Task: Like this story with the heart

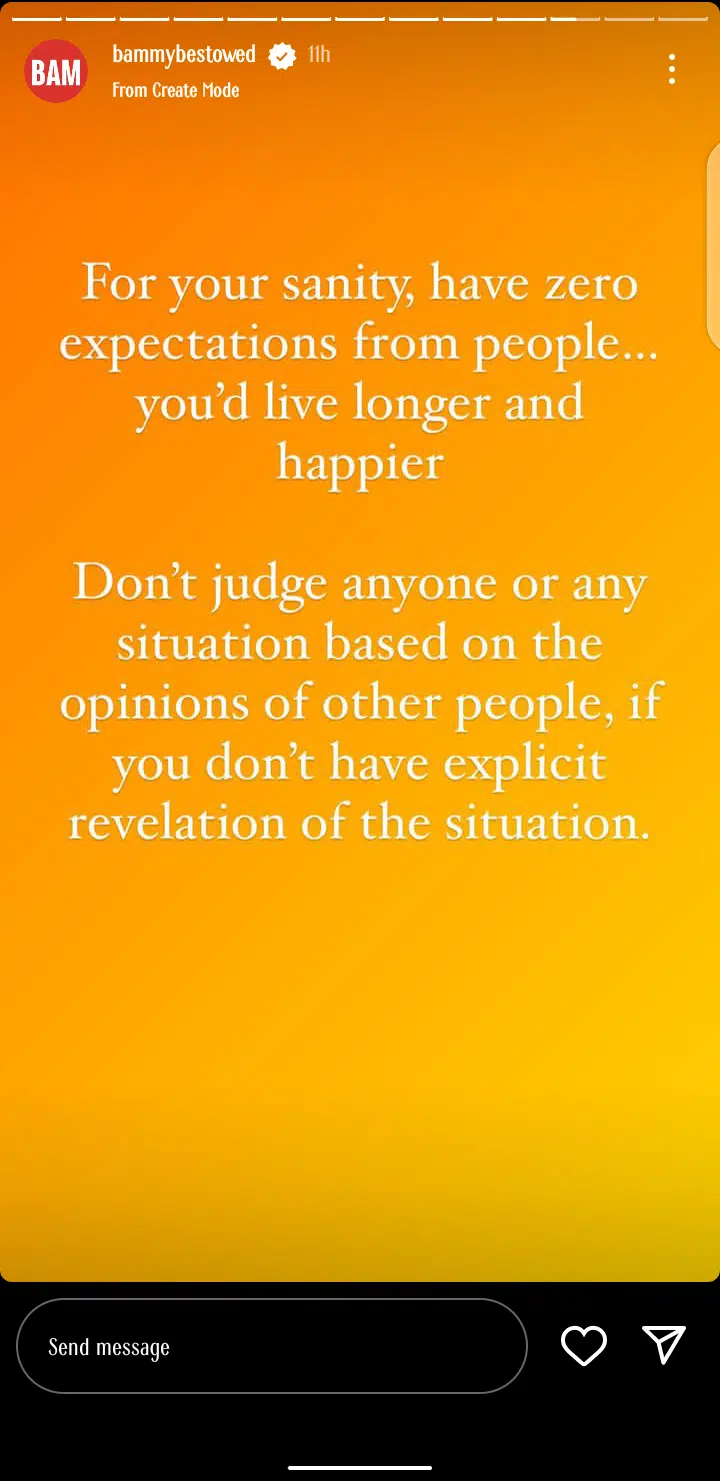Action: tap(584, 1346)
